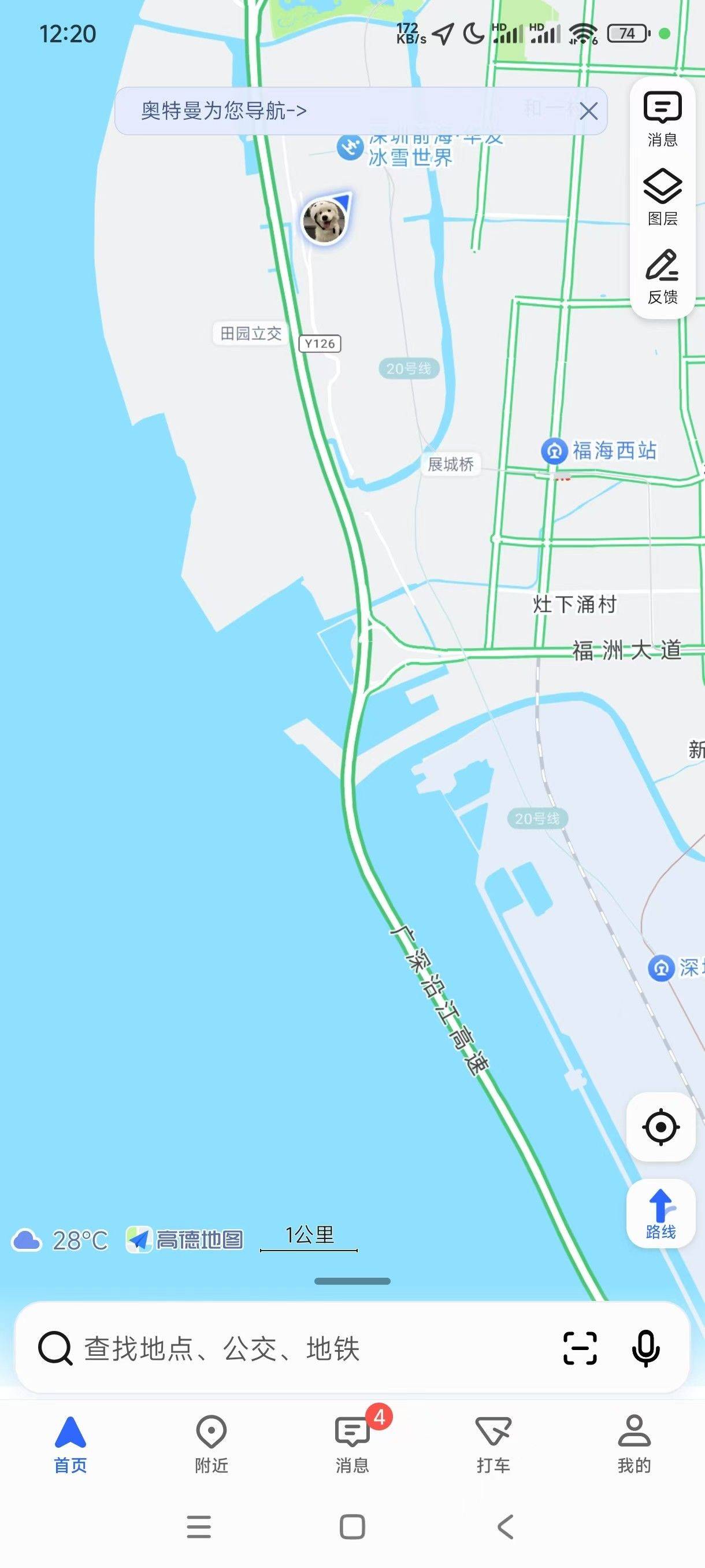Check the 28°C weather widget
This screenshot has width=705, height=1568.
click(x=61, y=1240)
